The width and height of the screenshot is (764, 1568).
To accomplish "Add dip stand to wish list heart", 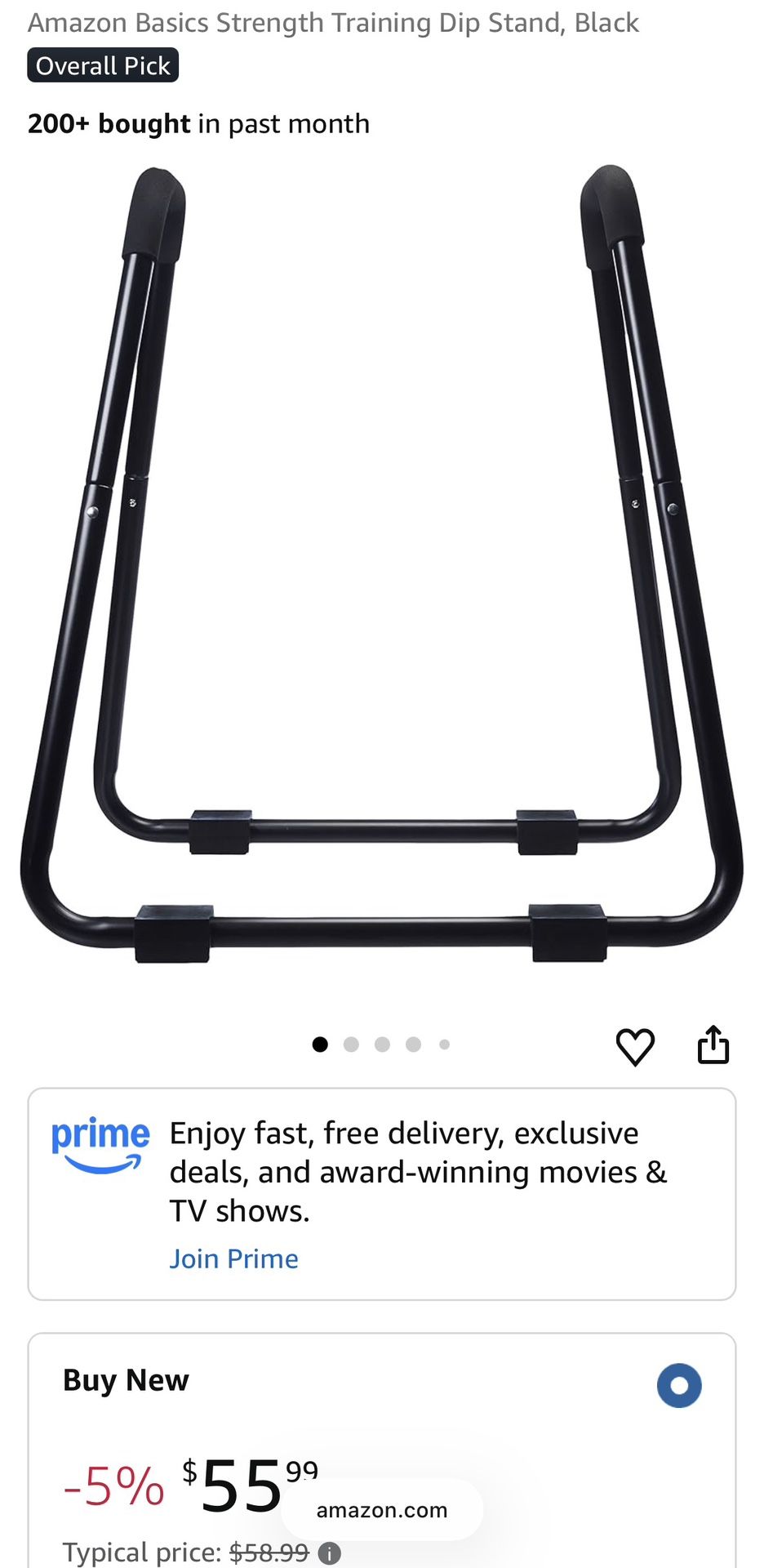I will click(635, 1046).
